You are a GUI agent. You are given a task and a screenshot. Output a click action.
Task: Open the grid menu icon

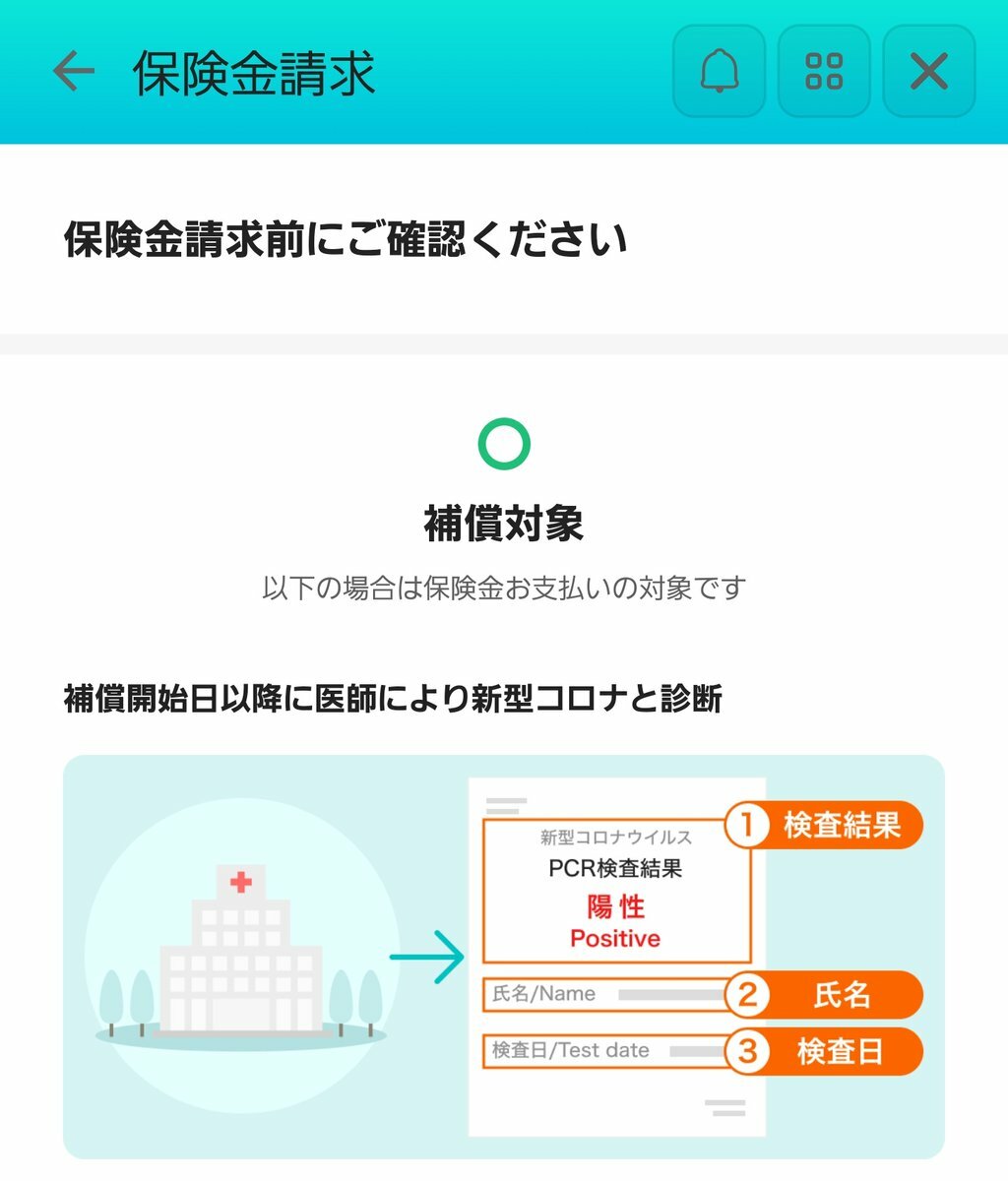[x=824, y=72]
